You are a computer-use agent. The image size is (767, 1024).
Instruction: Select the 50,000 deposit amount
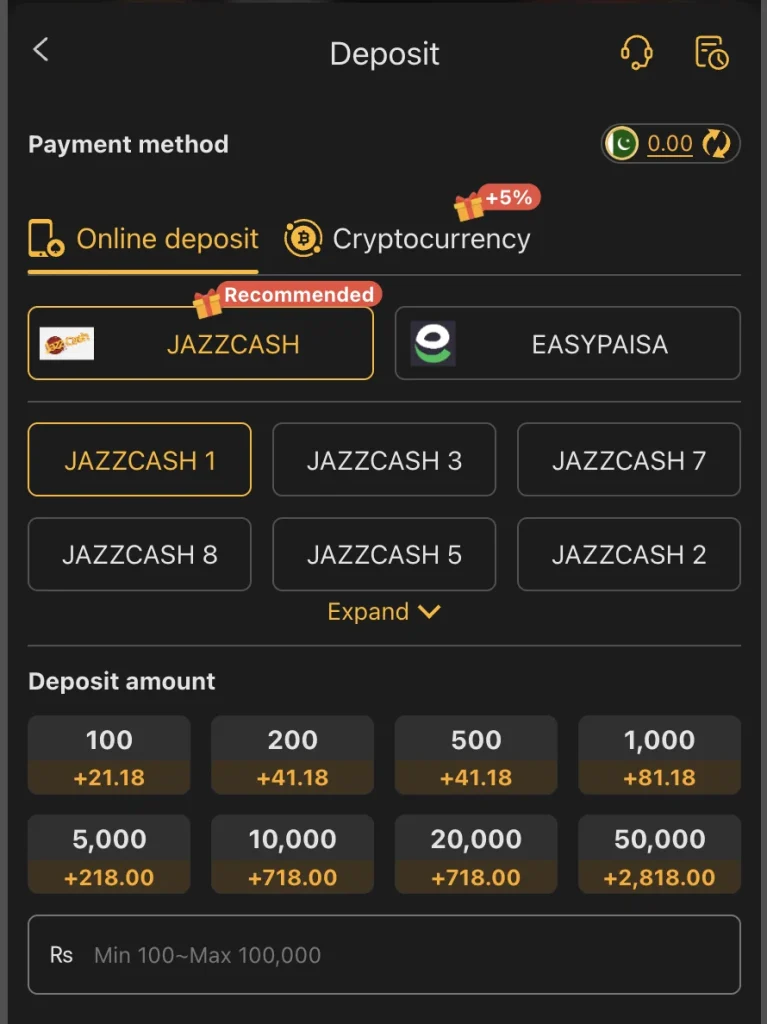659,854
